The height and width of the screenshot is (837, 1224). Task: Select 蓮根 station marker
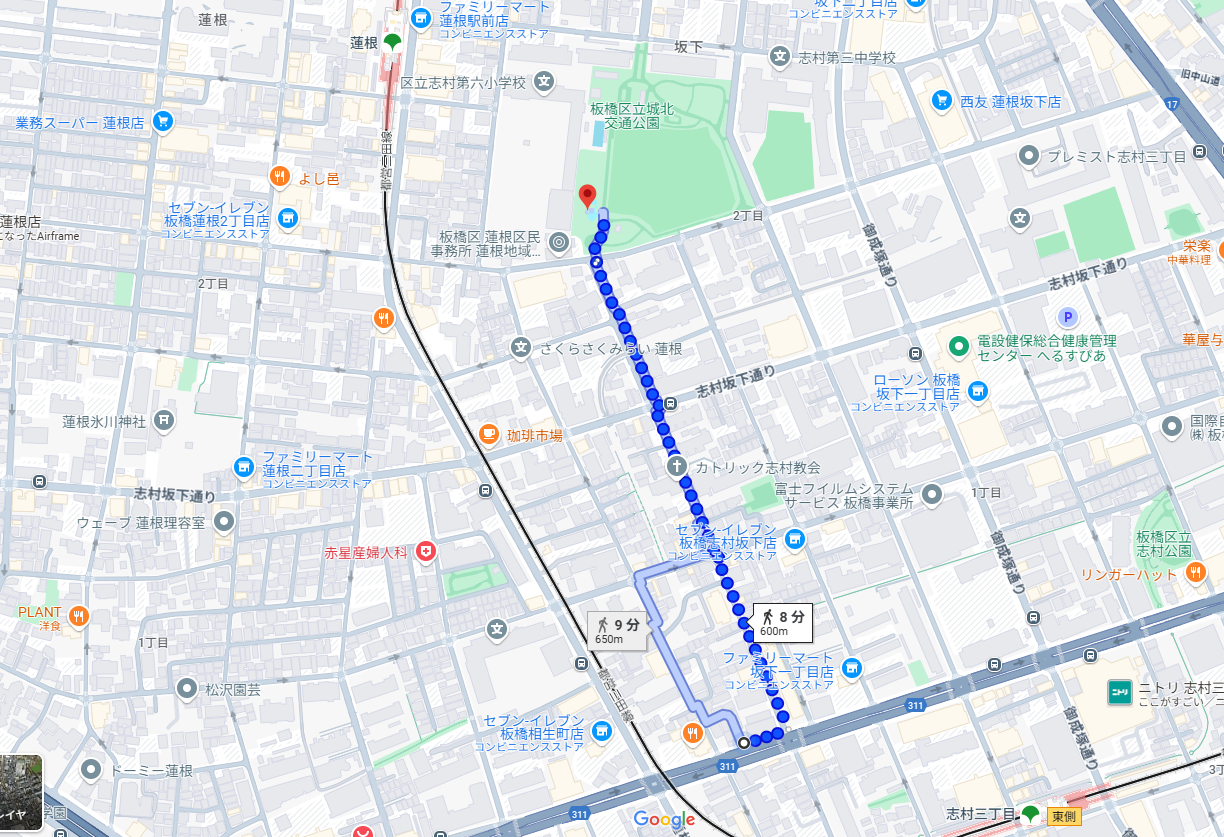point(391,42)
